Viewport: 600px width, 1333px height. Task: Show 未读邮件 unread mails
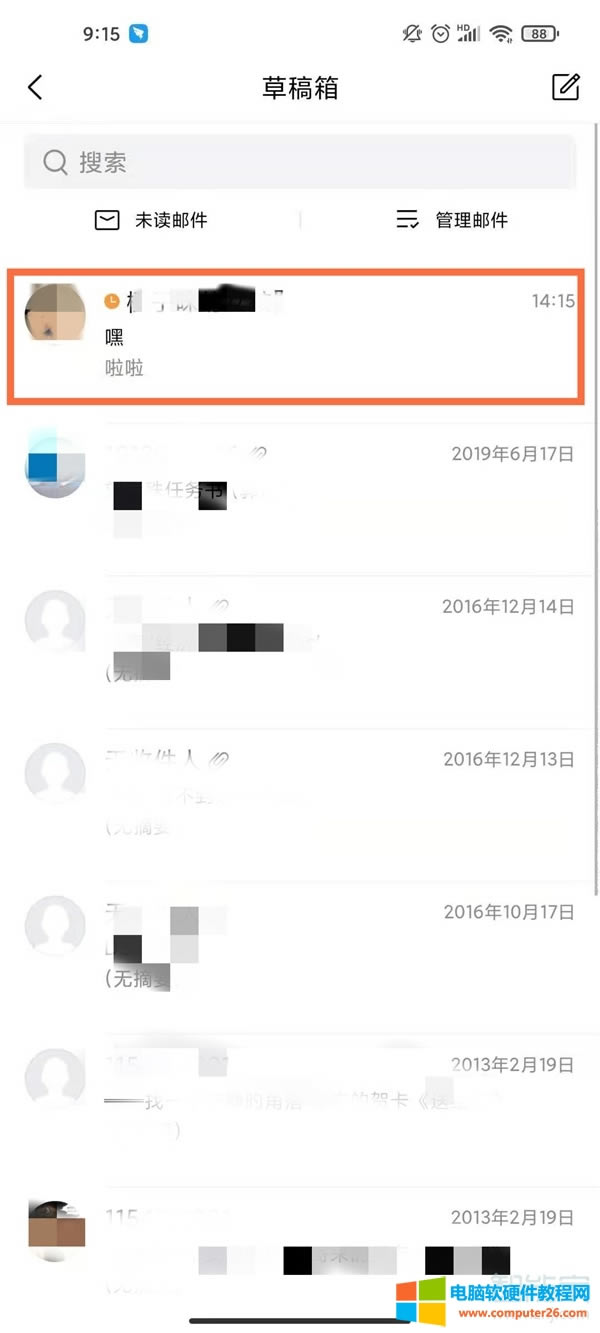click(x=151, y=220)
